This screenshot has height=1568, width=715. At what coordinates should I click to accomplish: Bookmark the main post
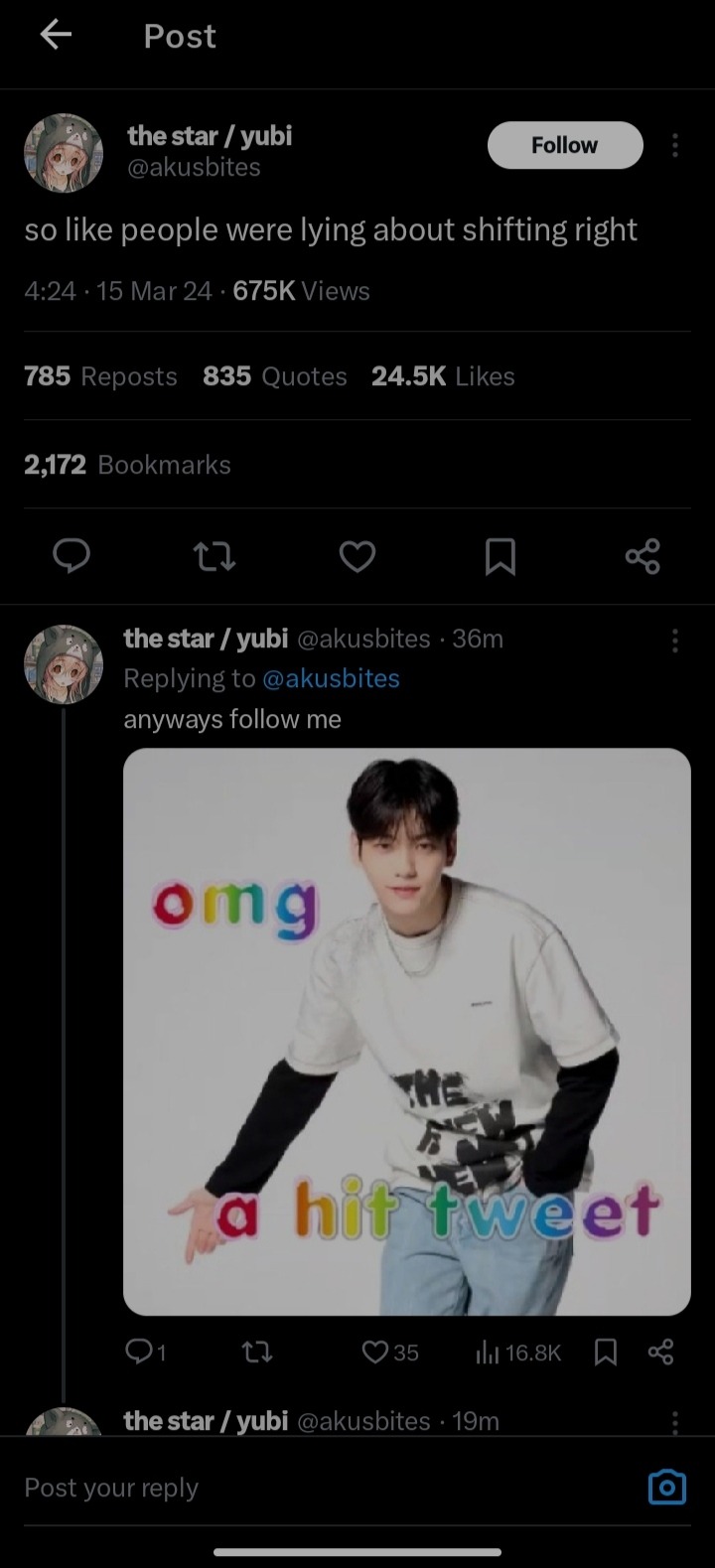[x=500, y=558]
